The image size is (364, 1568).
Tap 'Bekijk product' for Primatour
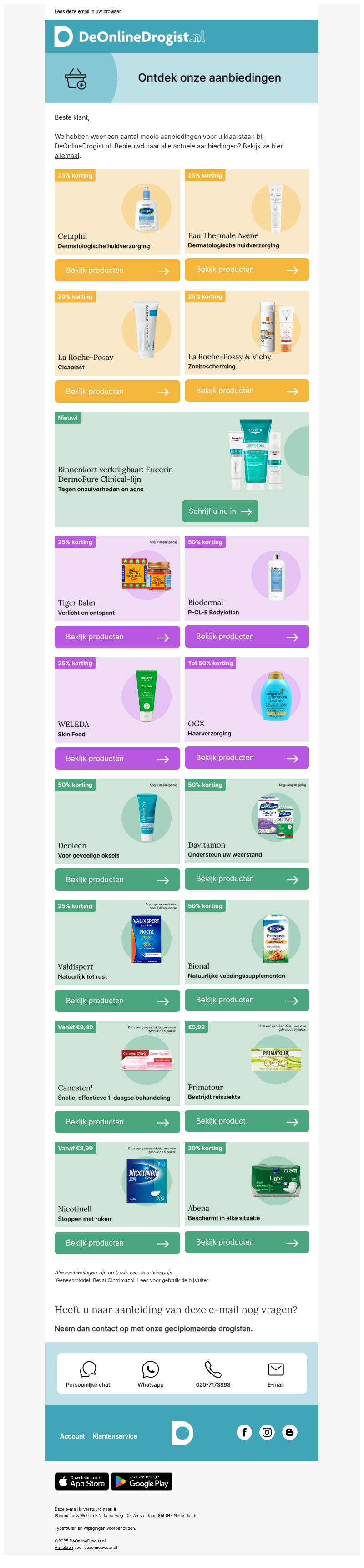(247, 1121)
